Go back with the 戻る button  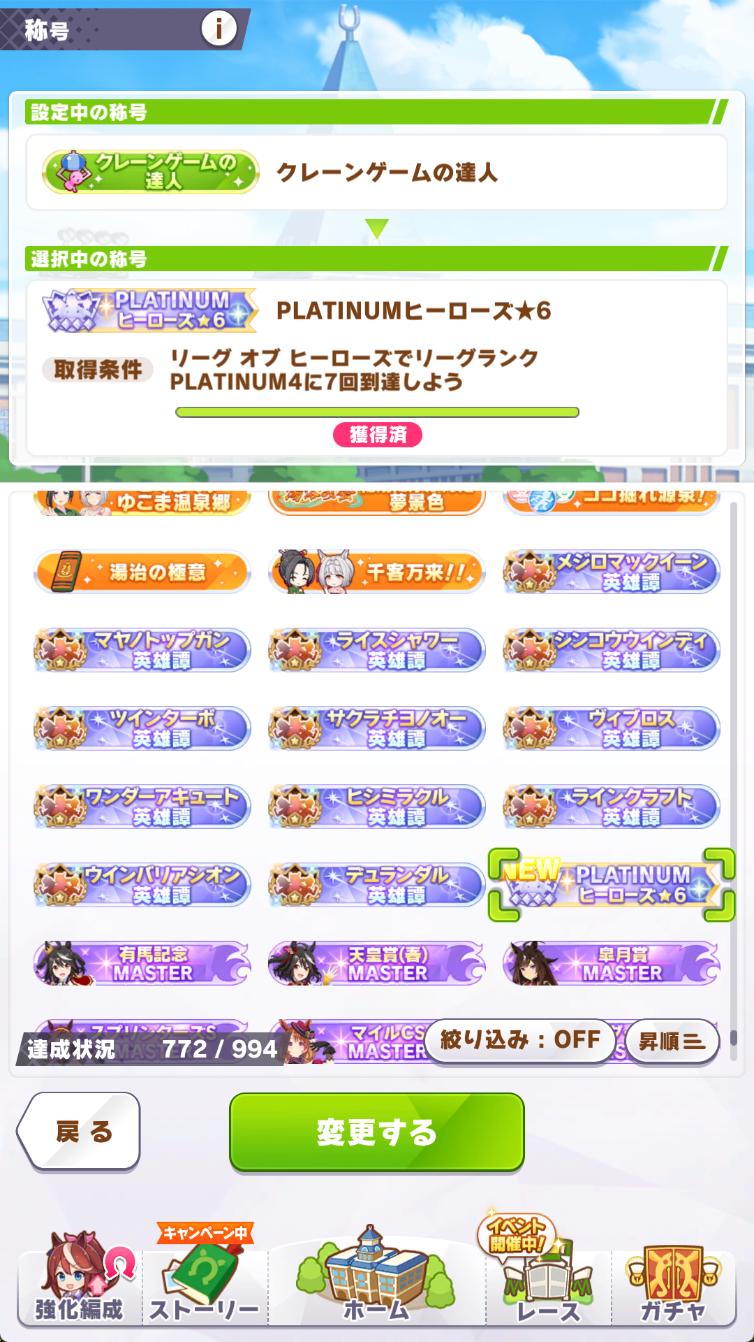click(80, 1132)
